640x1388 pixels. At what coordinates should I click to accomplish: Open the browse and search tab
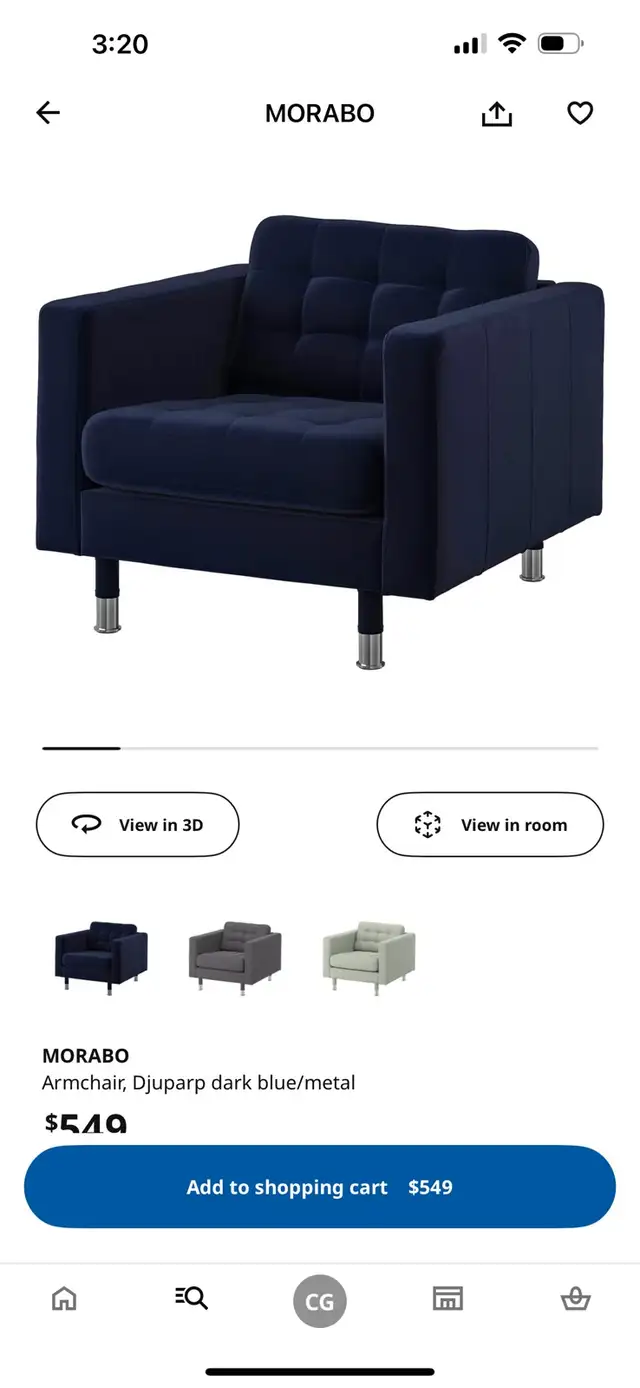pyautogui.click(x=191, y=1299)
